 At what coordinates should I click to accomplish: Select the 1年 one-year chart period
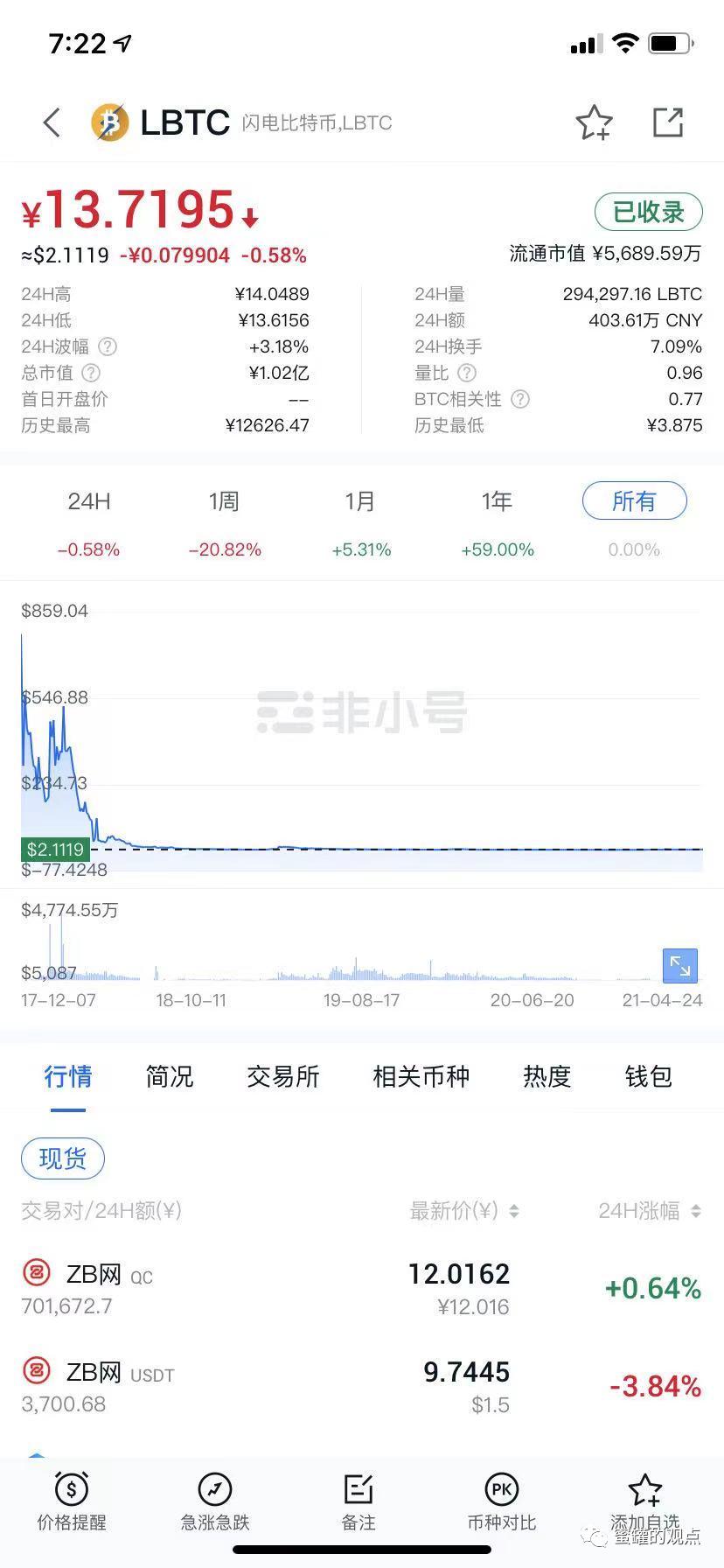coord(497,500)
